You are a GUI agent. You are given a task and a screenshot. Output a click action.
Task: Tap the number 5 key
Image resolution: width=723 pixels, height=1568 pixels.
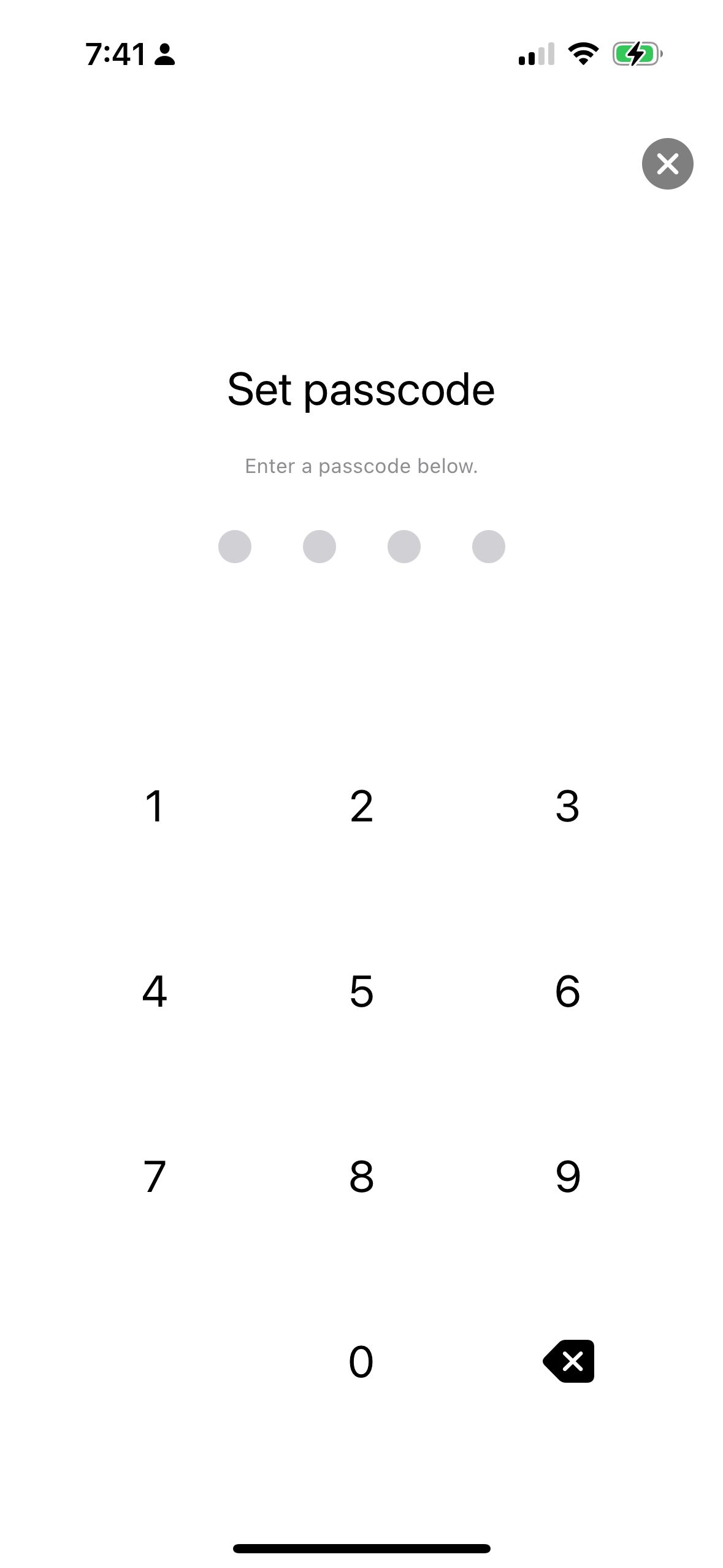361,991
